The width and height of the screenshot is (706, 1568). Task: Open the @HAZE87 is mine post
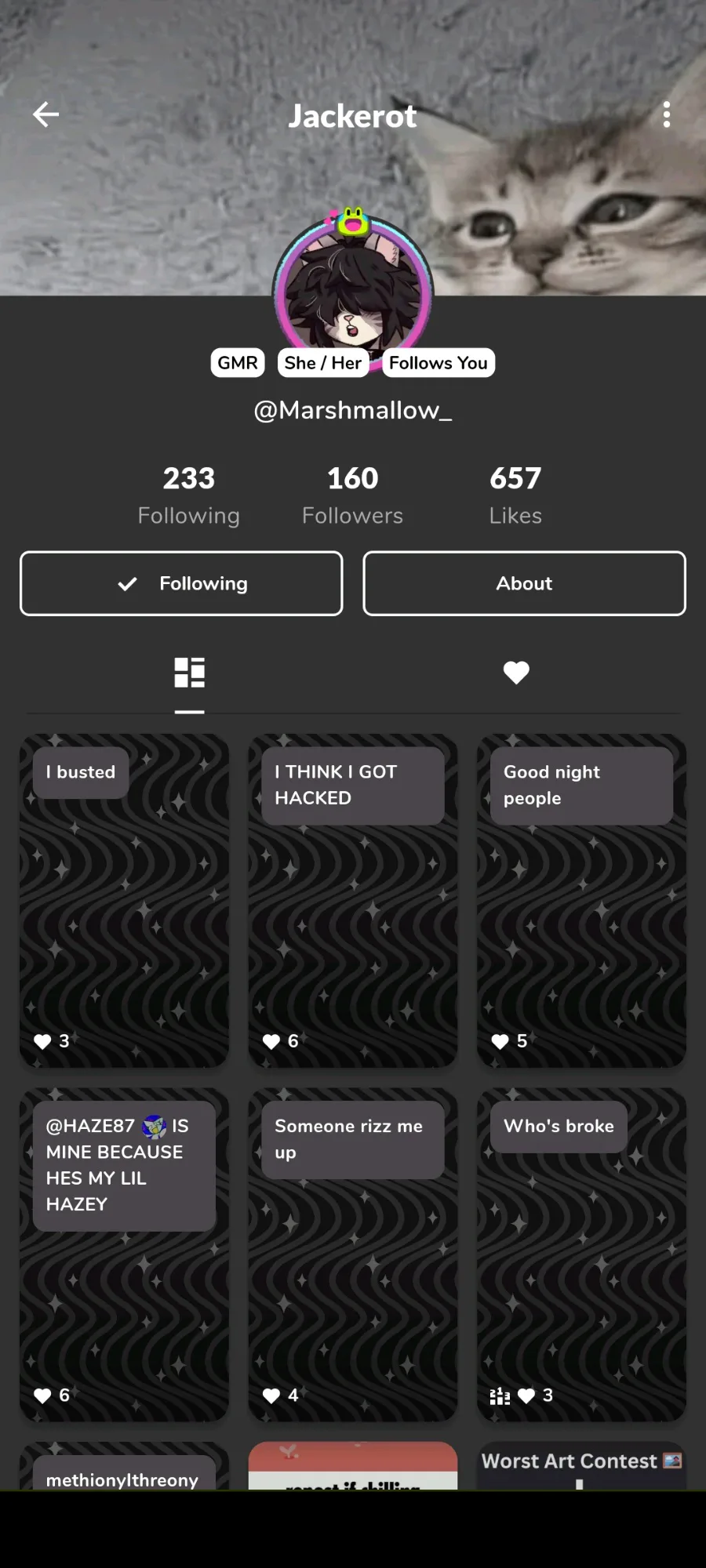pyautogui.click(x=124, y=1254)
